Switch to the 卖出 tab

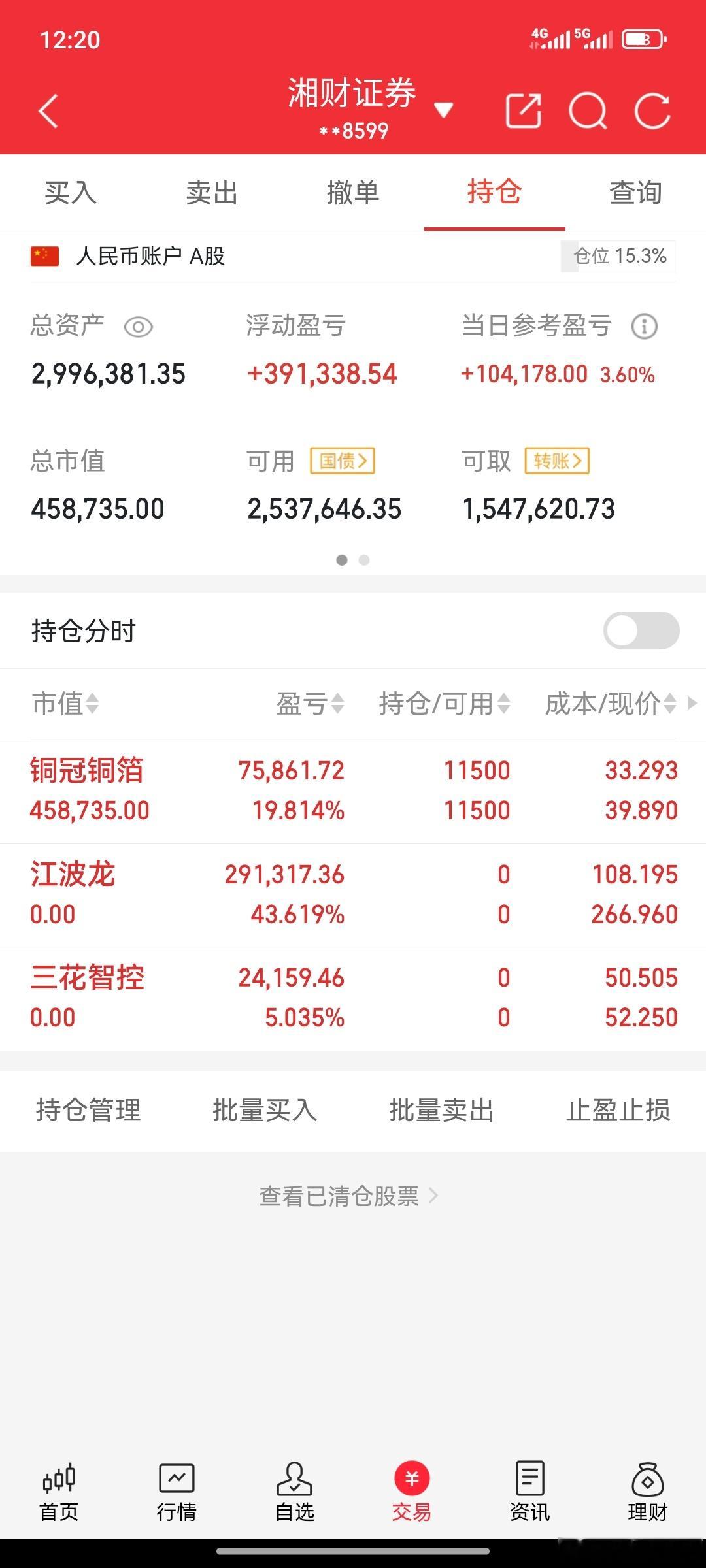[x=210, y=193]
